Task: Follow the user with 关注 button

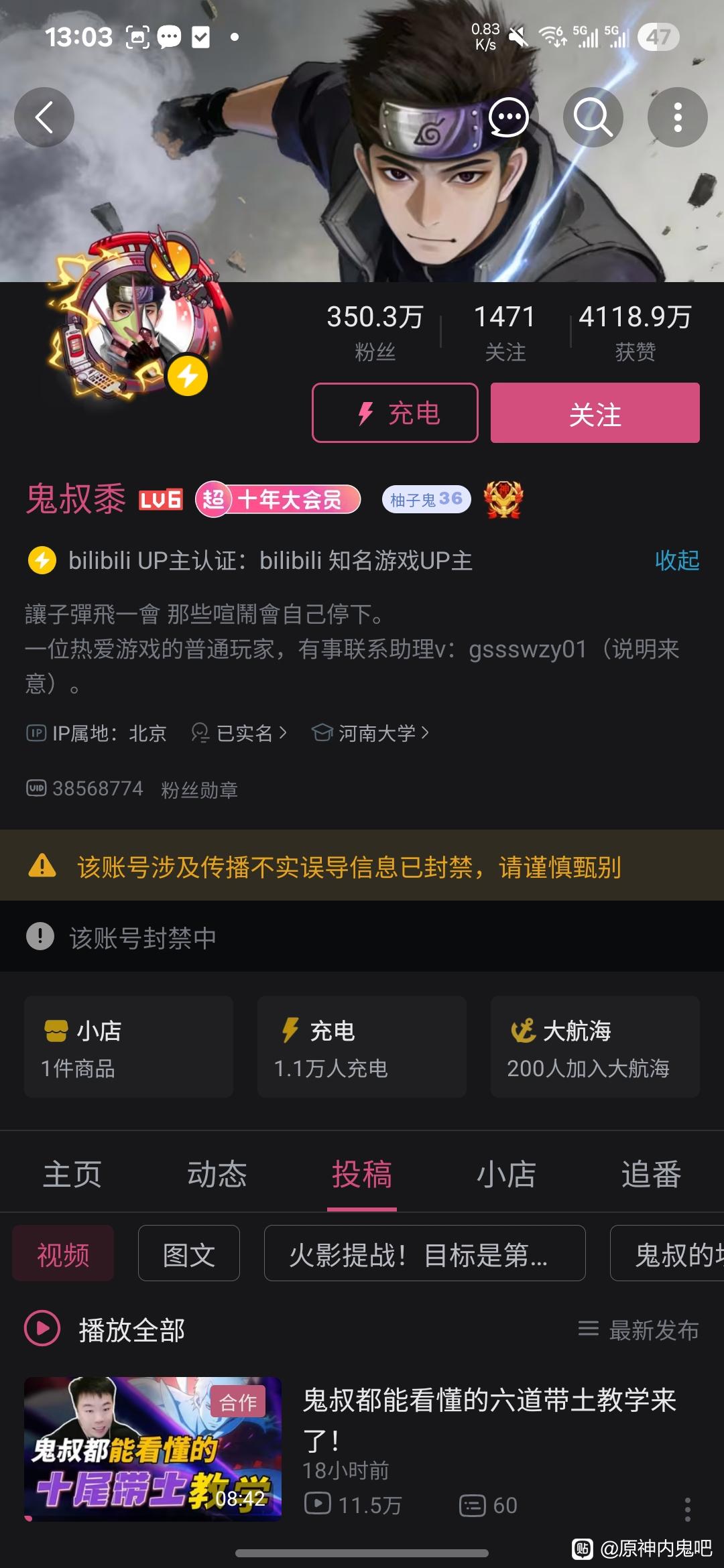Action: click(x=595, y=413)
